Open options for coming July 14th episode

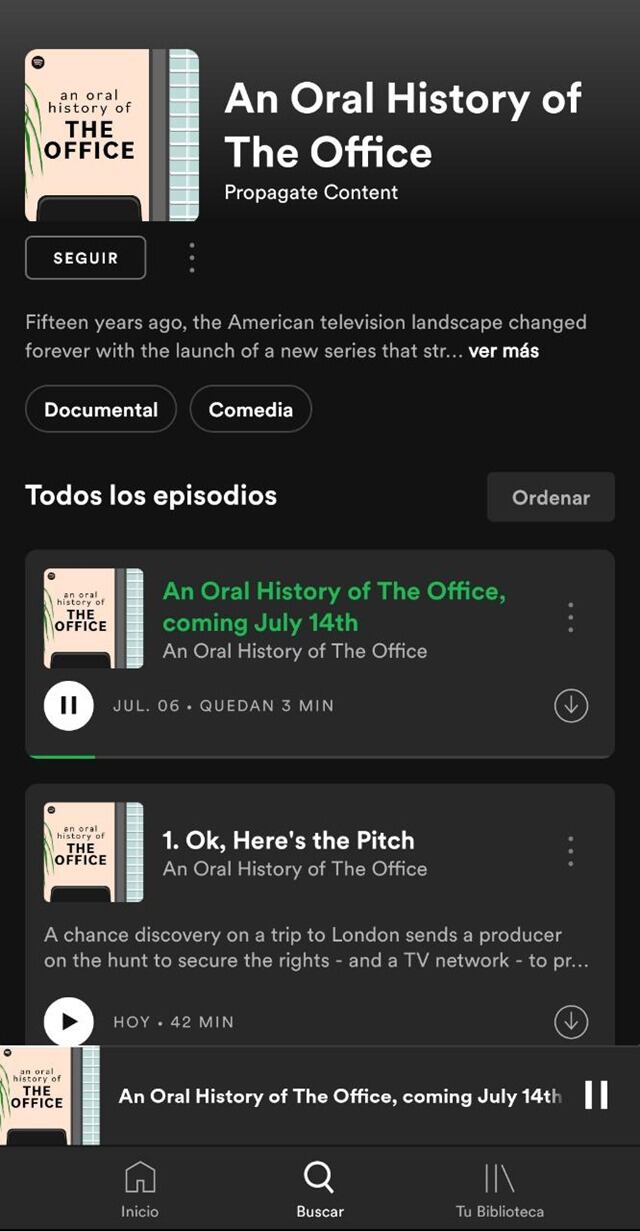[x=570, y=617]
